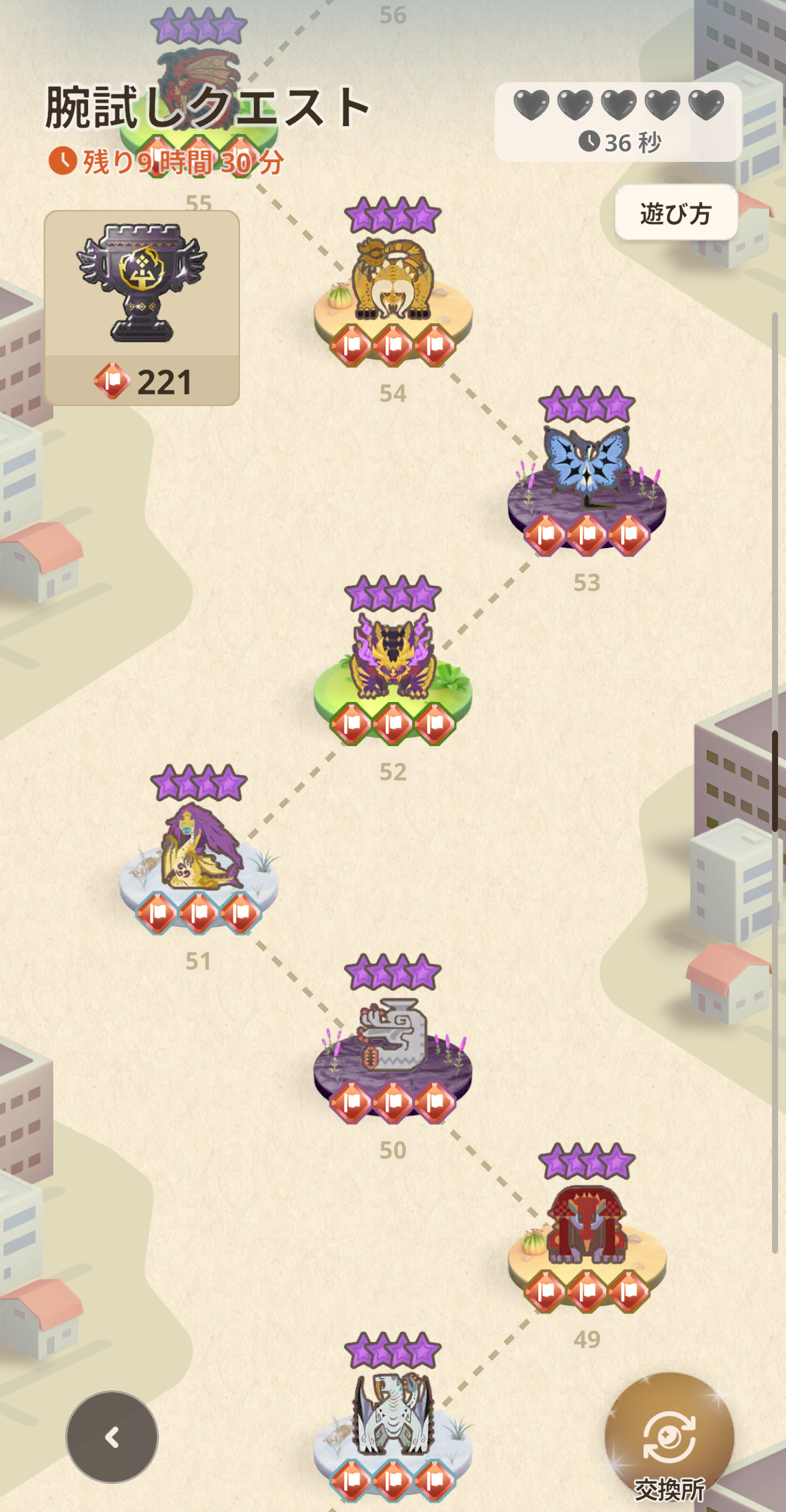Screen dimensions: 786x1512
Task: Go back with the arrow button
Action: coord(112,1437)
